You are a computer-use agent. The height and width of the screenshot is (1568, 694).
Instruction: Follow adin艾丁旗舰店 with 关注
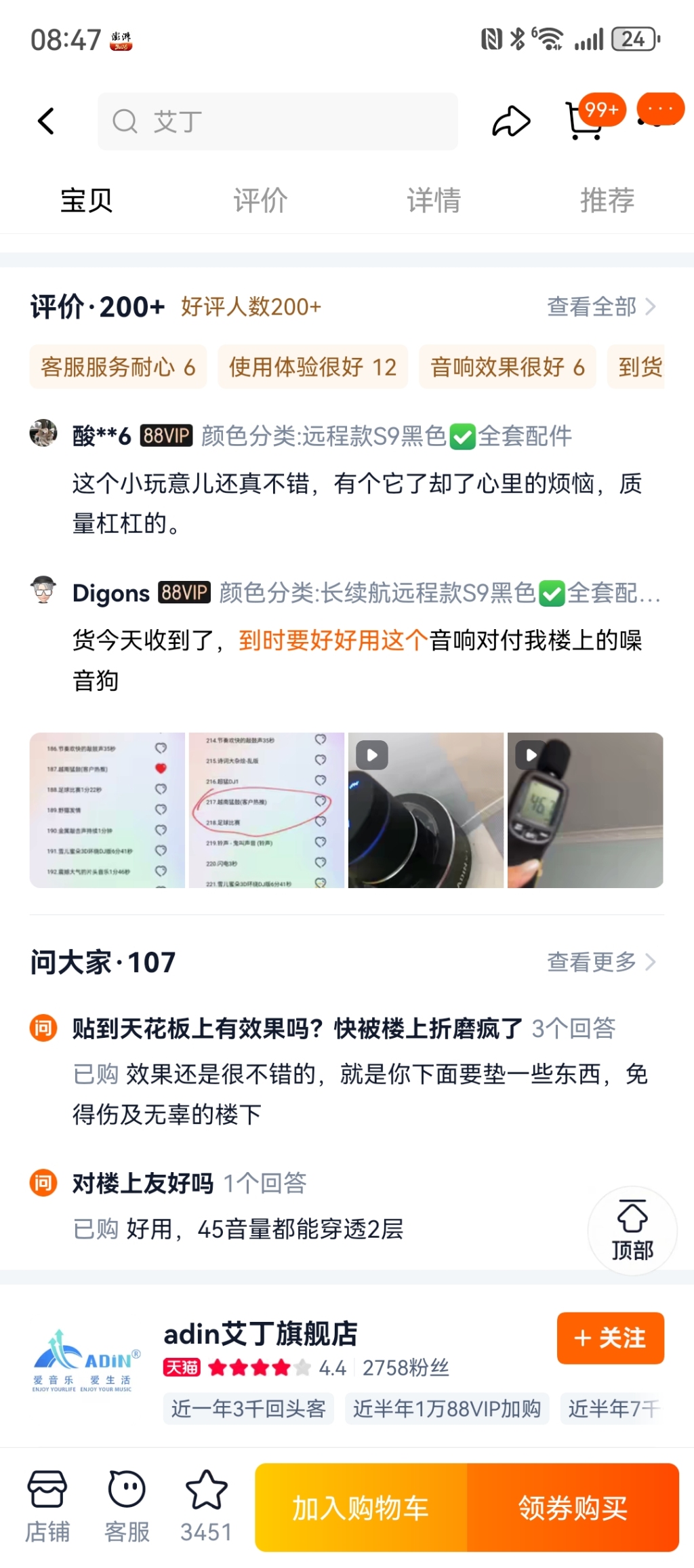pyautogui.click(x=610, y=1338)
